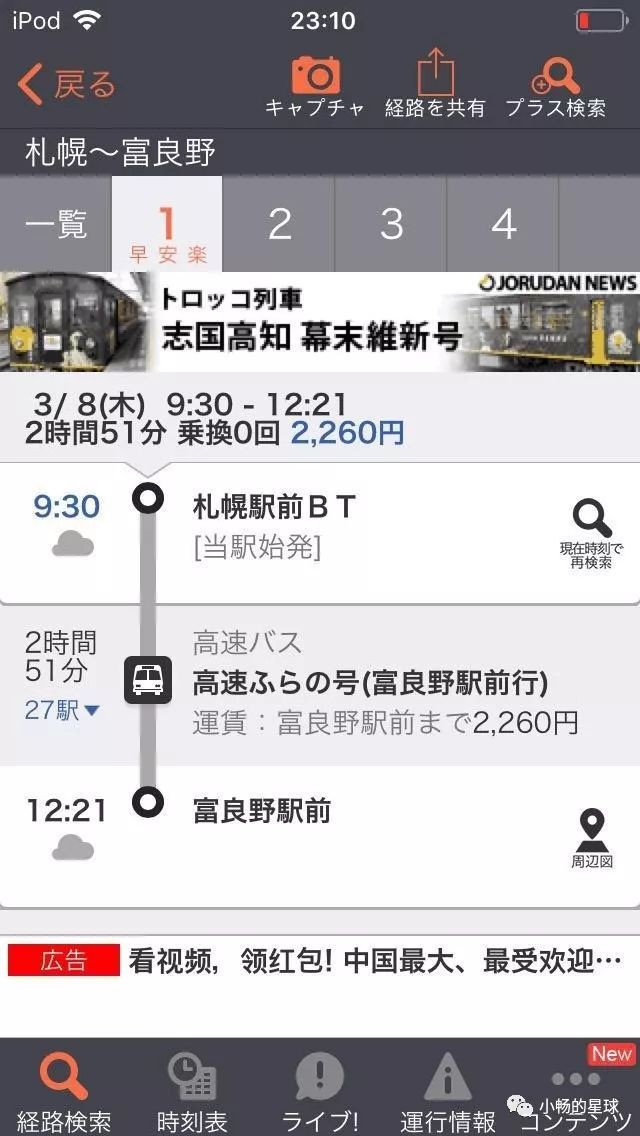Expand the 27駅 stop list
Screen dimensions: 640x1136
click(x=61, y=711)
